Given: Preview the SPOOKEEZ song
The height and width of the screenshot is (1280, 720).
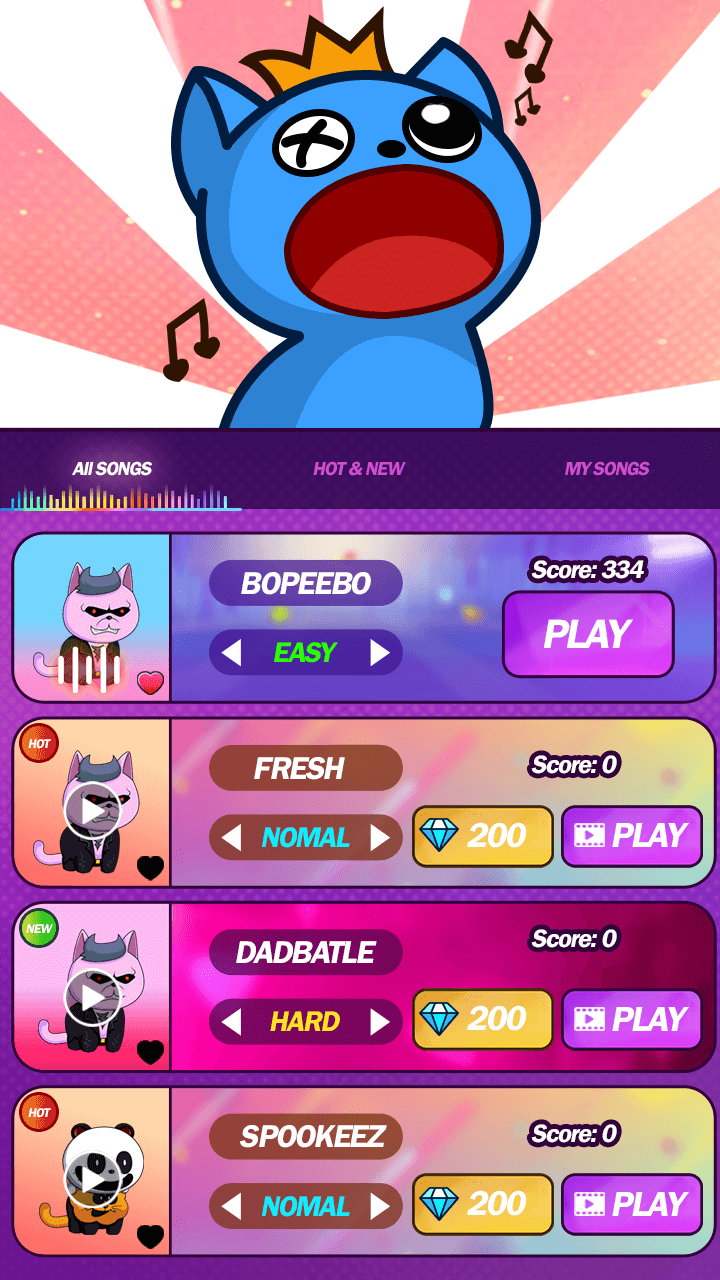Looking at the screenshot, I should click(92, 1181).
